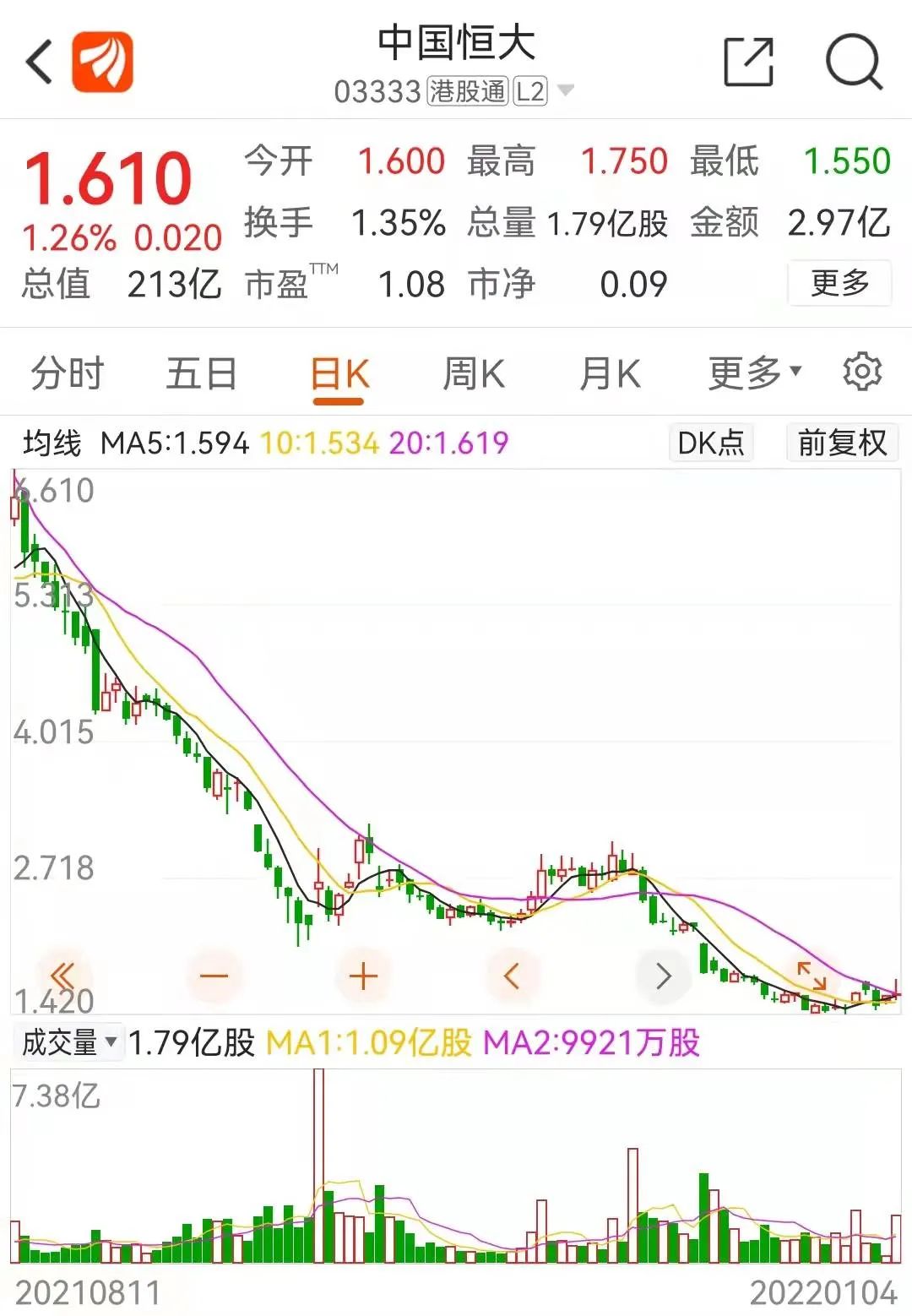This screenshot has height=1316, width=912.
Task: Open chart settings with gear icon
Action: pyautogui.click(x=862, y=372)
